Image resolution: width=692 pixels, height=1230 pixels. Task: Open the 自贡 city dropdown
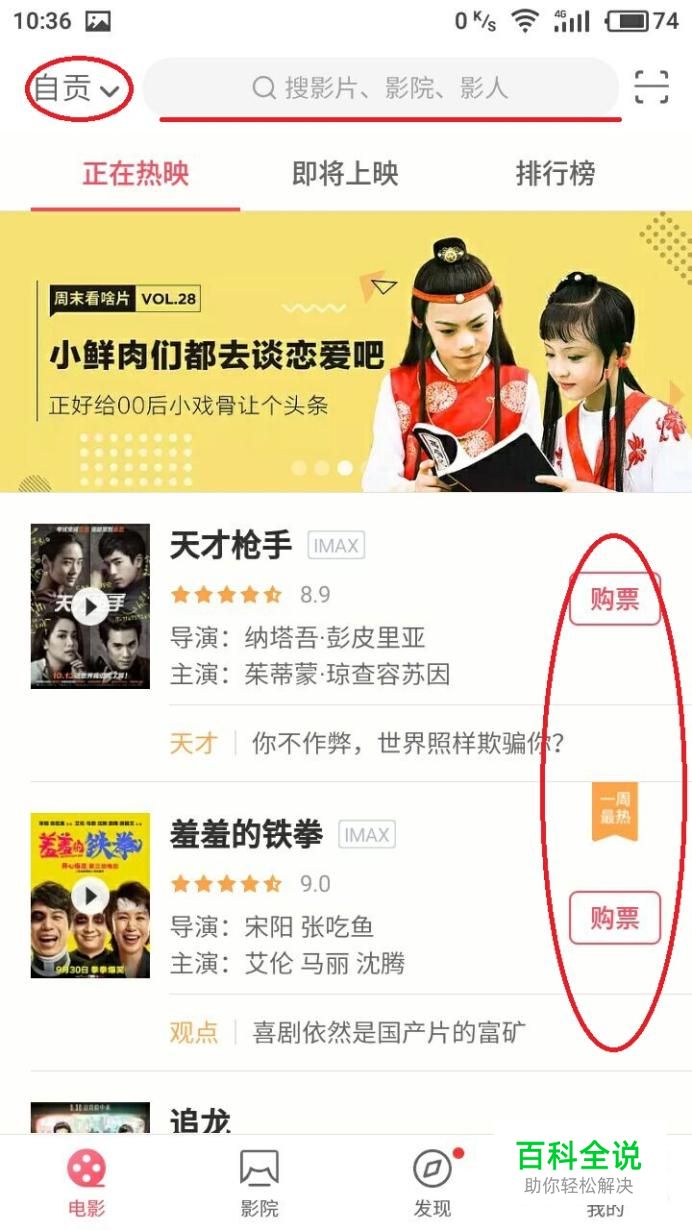pos(75,89)
